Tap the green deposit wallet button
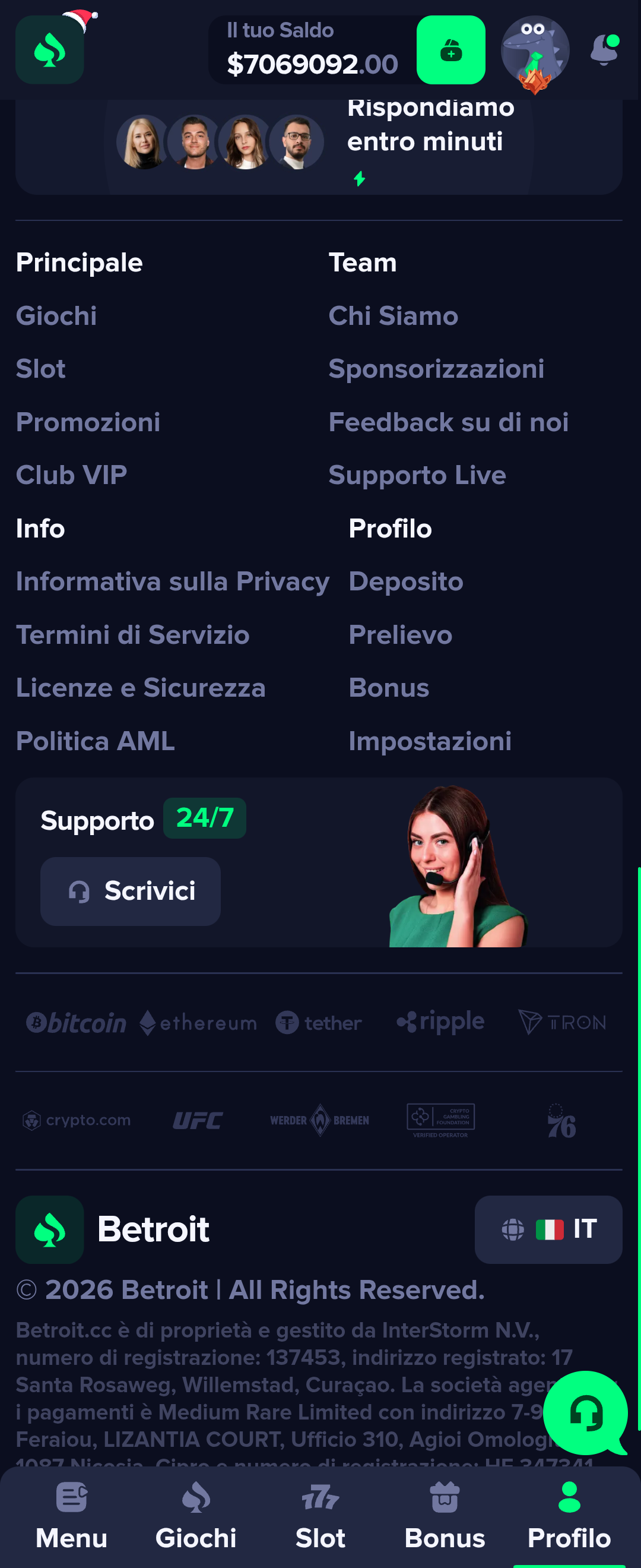 (450, 50)
